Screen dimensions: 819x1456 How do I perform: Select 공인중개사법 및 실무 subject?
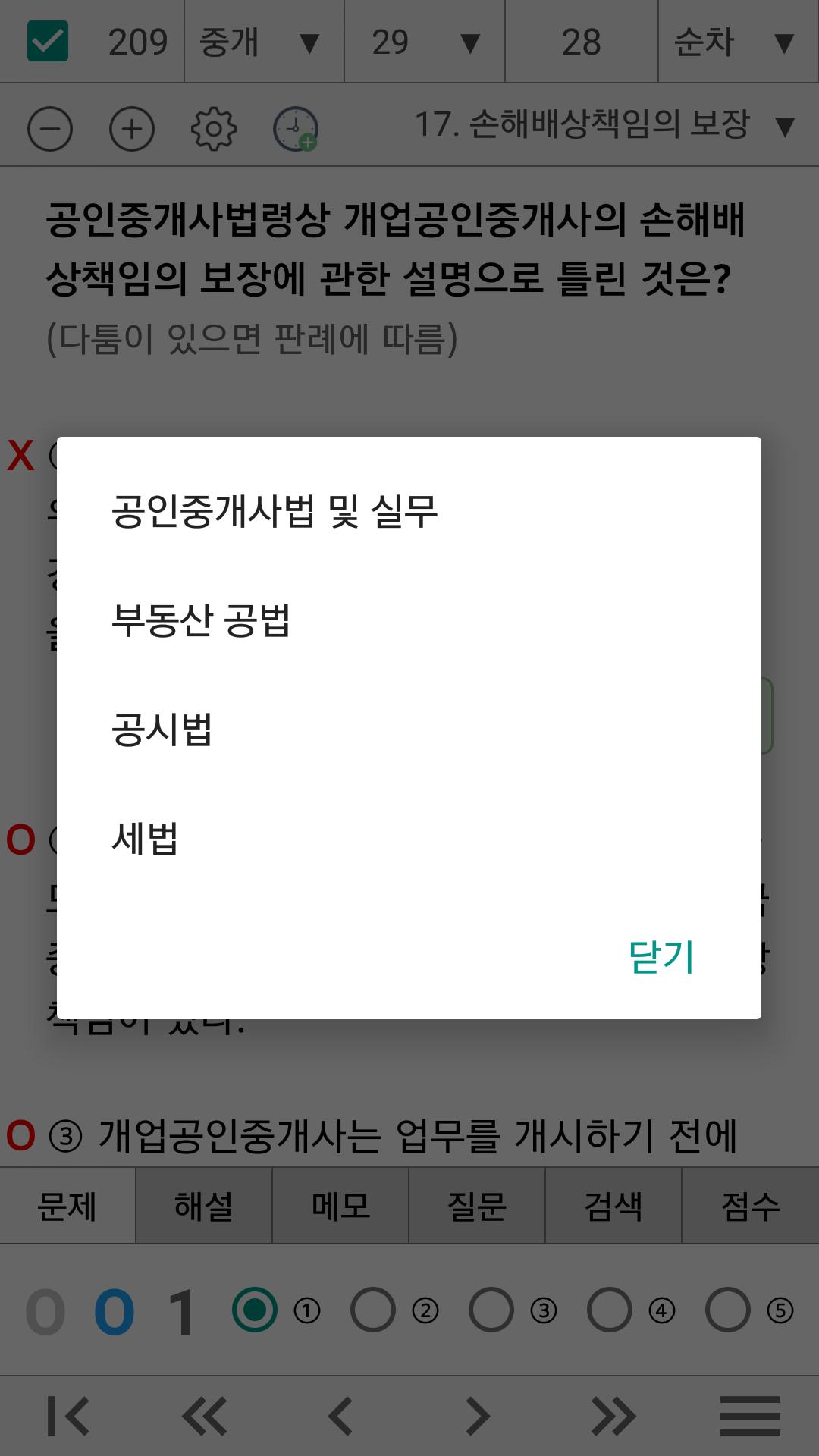409,511
